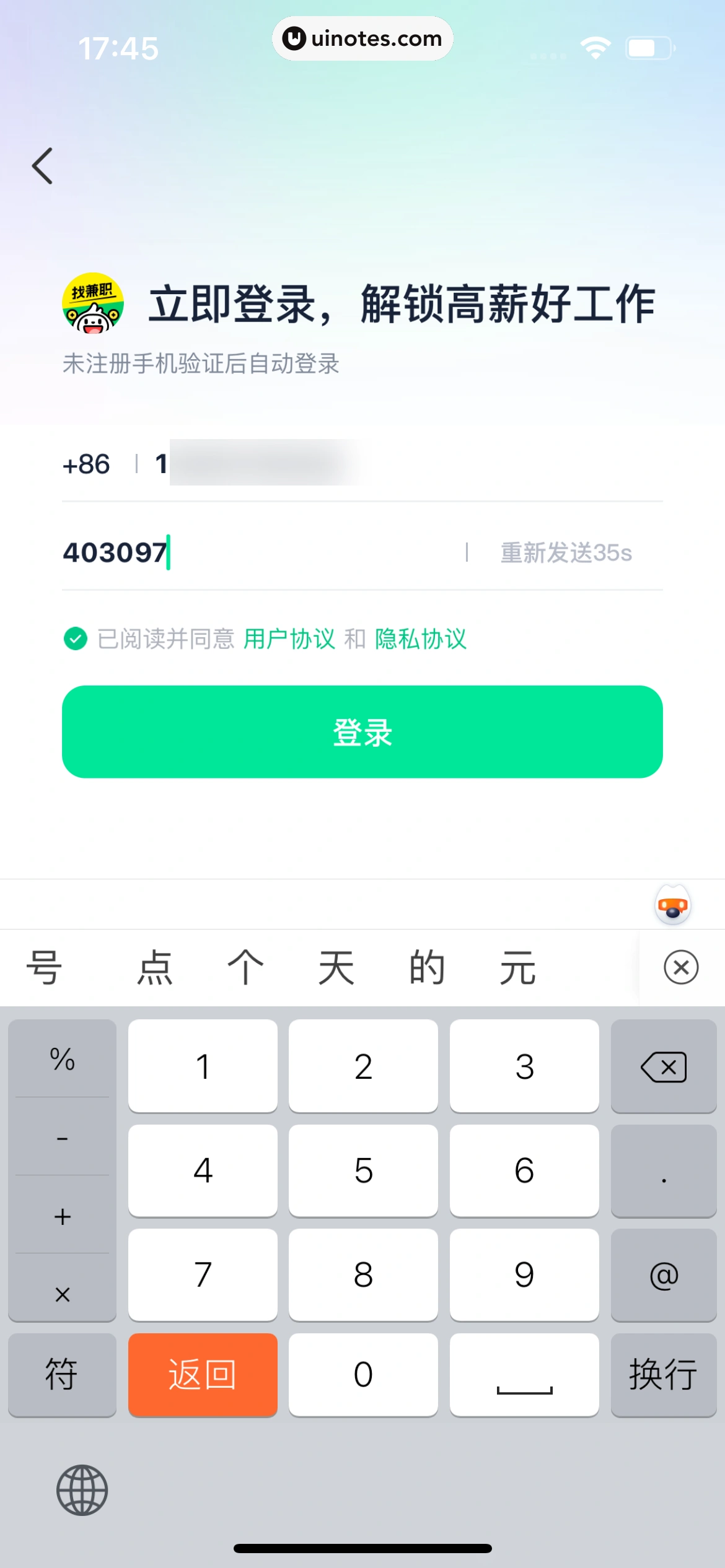Tap the 换行 key
The height and width of the screenshot is (1568, 725).
tap(664, 1374)
